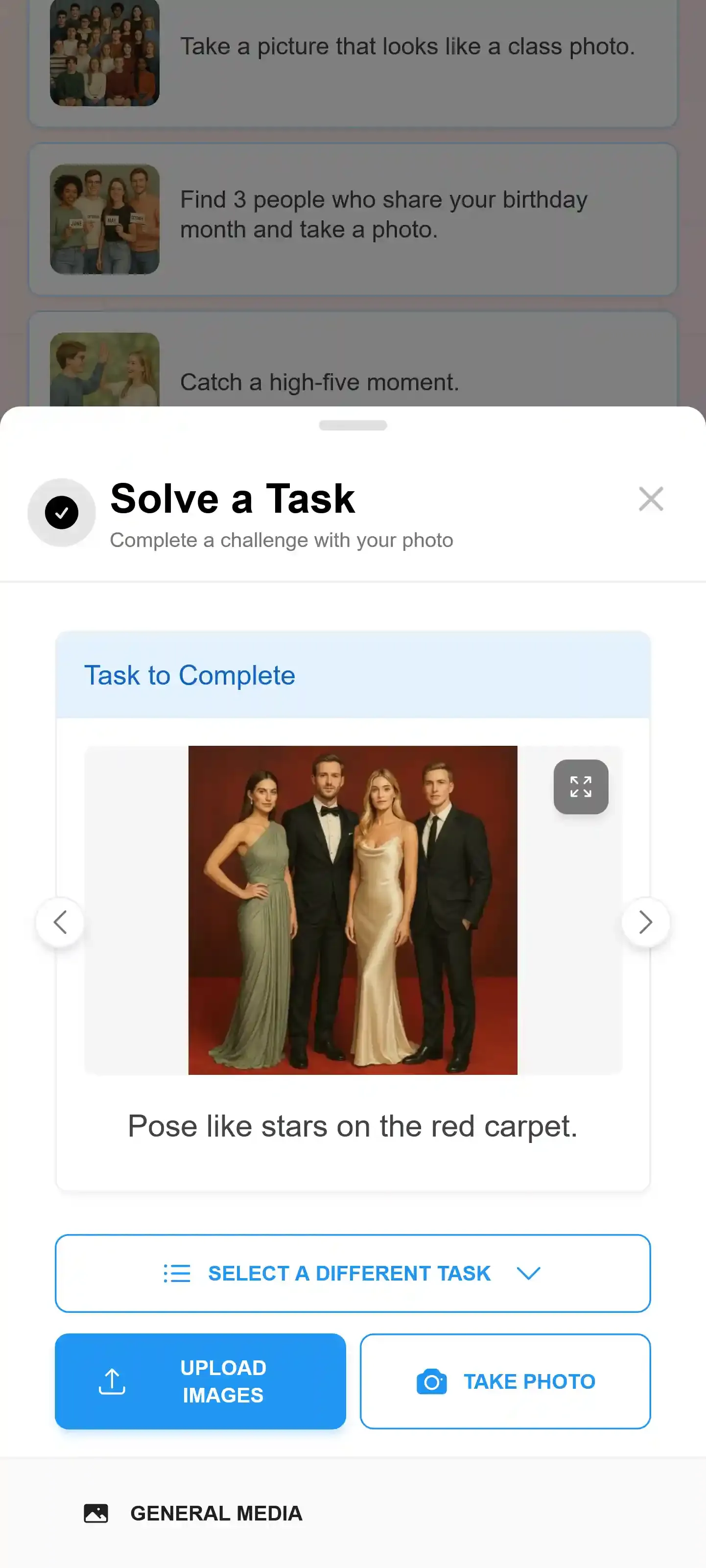
Task: Open the General Media section
Action: tap(217, 1513)
